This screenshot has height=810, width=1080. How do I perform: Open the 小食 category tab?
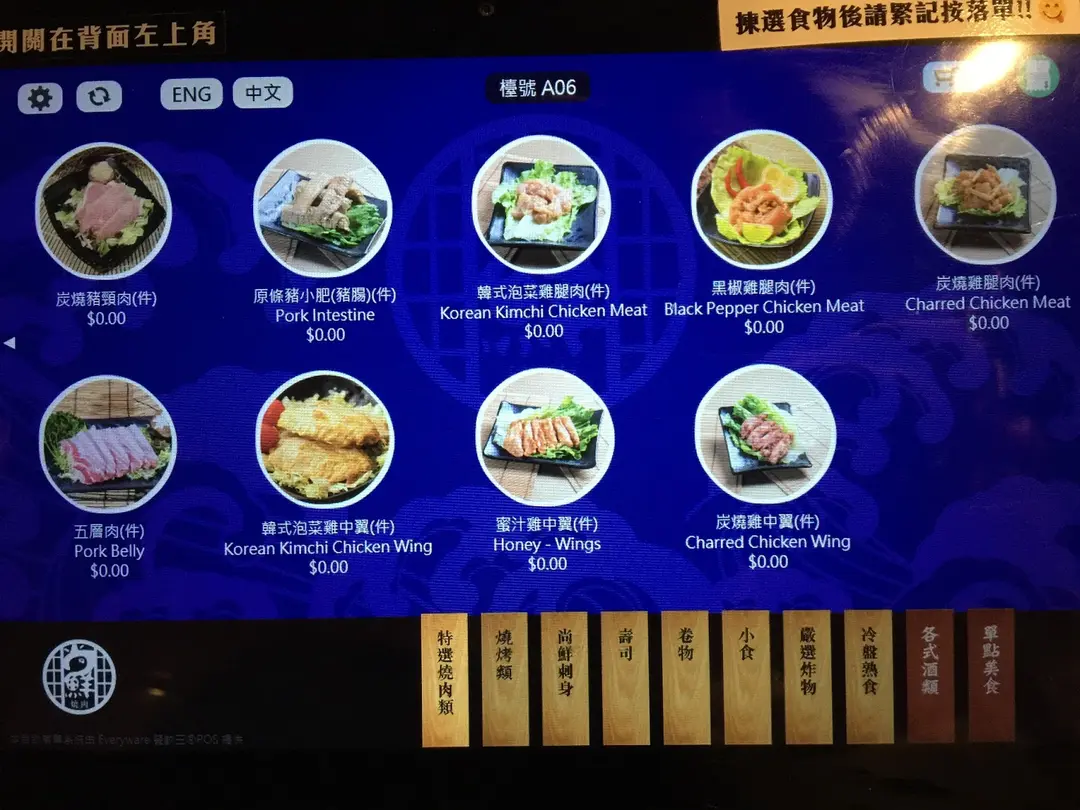746,677
